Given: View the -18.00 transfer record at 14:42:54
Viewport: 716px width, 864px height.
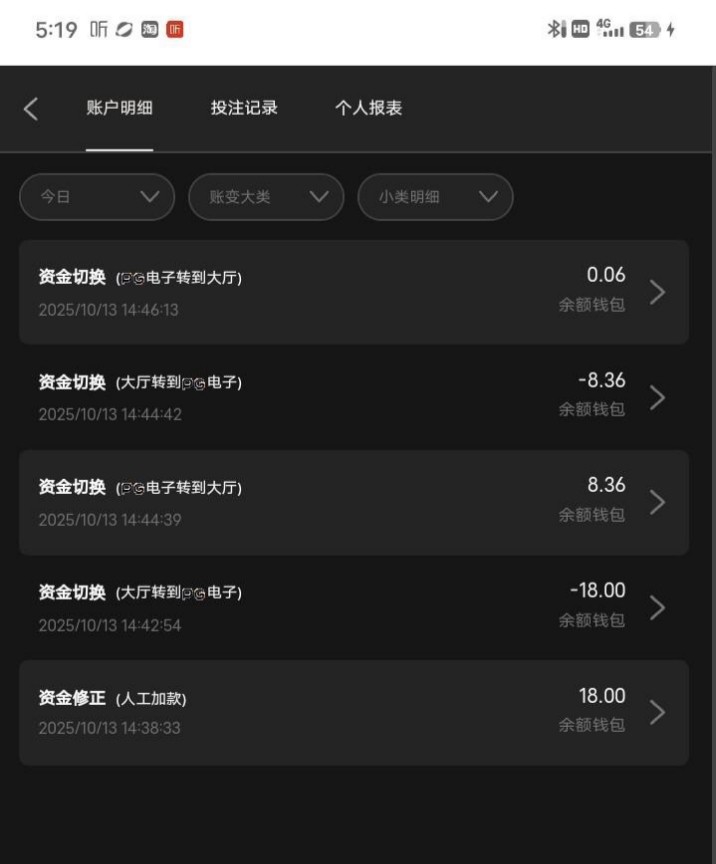Looking at the screenshot, I should click(x=353, y=607).
